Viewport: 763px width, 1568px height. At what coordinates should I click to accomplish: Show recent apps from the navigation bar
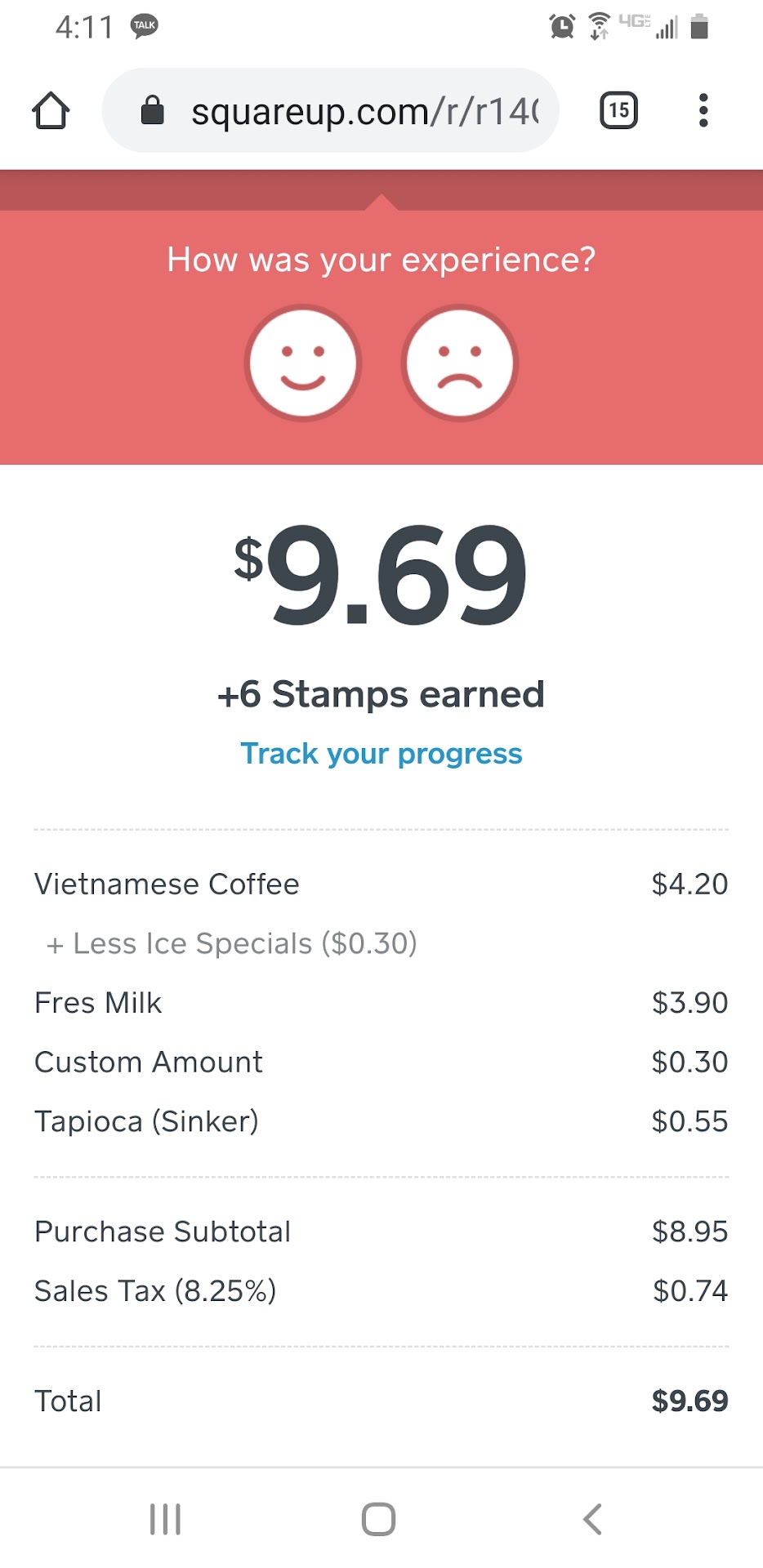point(165,1519)
